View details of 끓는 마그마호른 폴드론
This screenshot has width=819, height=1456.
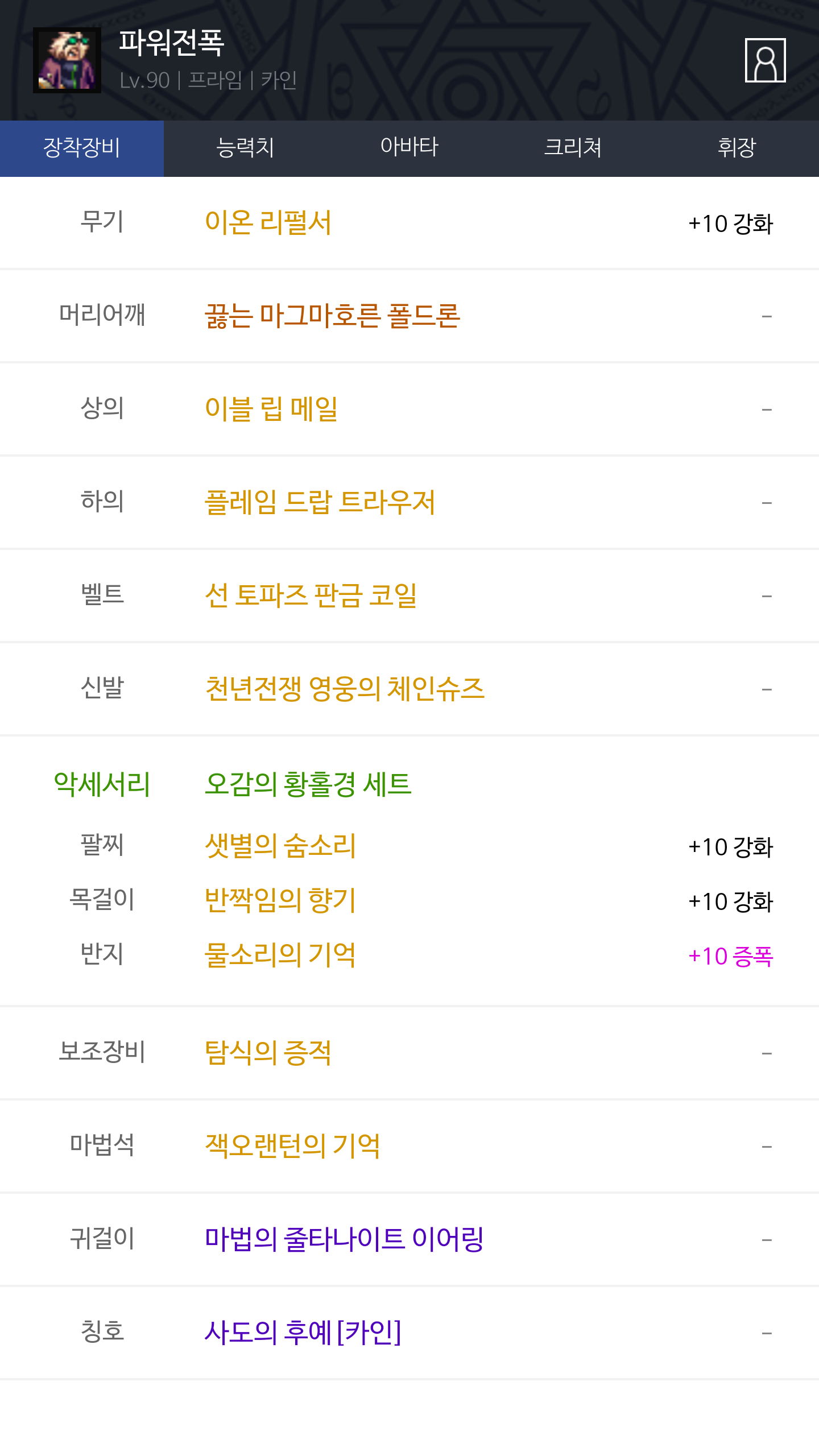[332, 316]
